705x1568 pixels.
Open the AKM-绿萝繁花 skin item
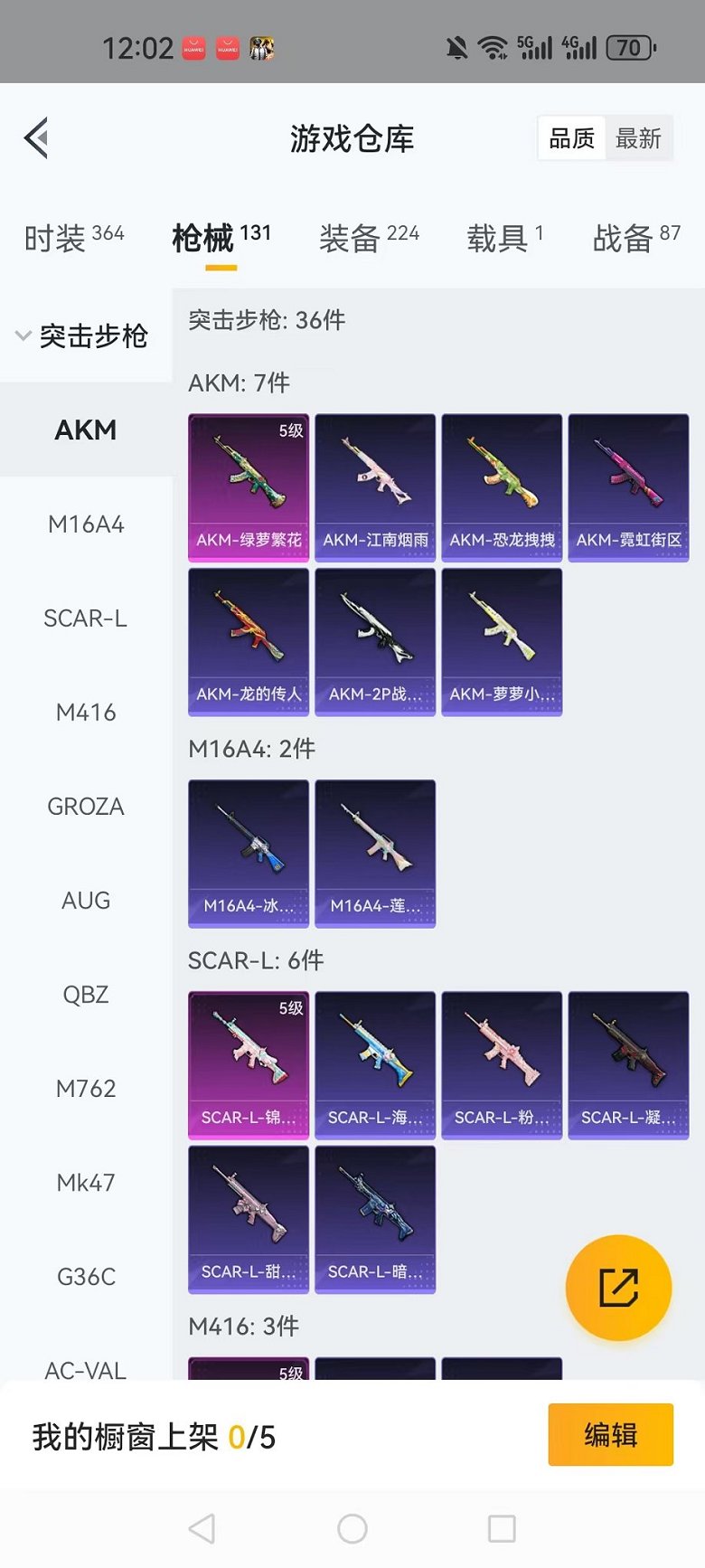(249, 487)
